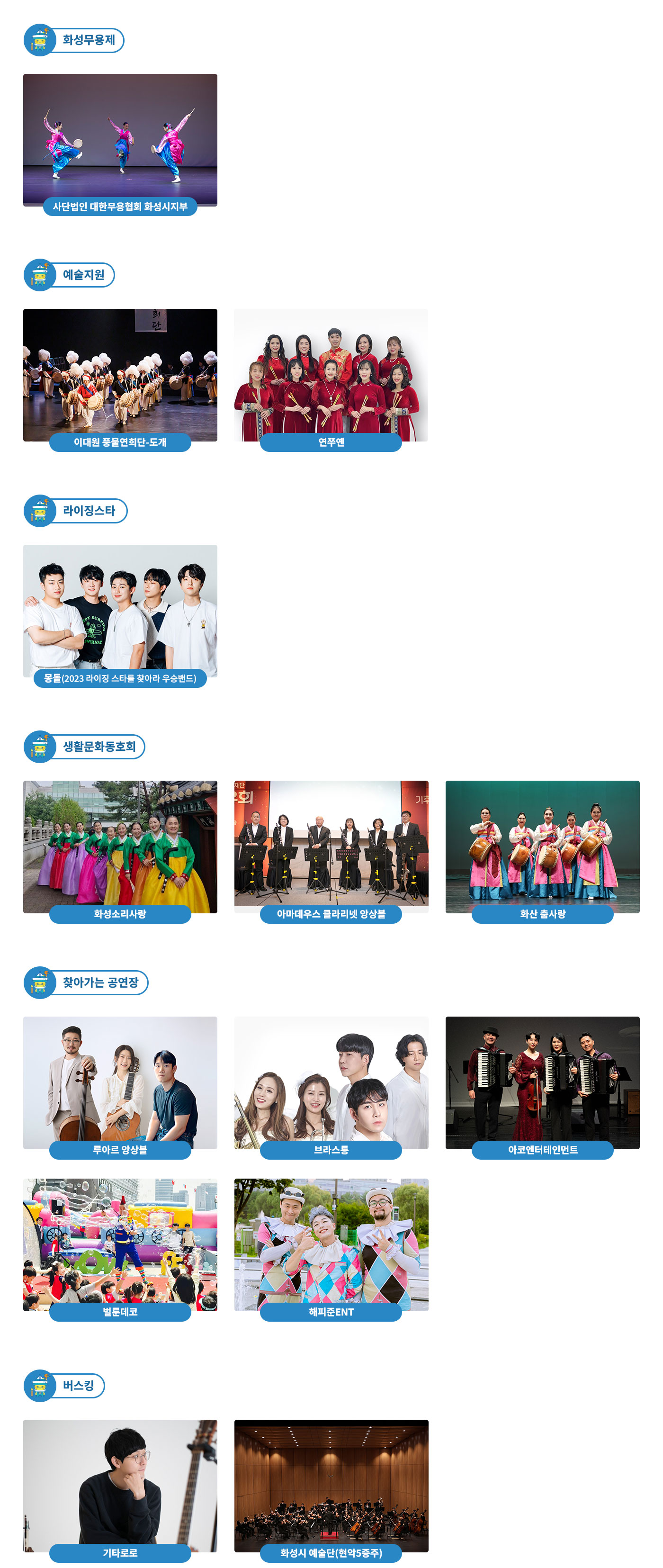The height and width of the screenshot is (1568, 663).
Task: Select the 브라스통 performer card
Action: click(331, 1083)
